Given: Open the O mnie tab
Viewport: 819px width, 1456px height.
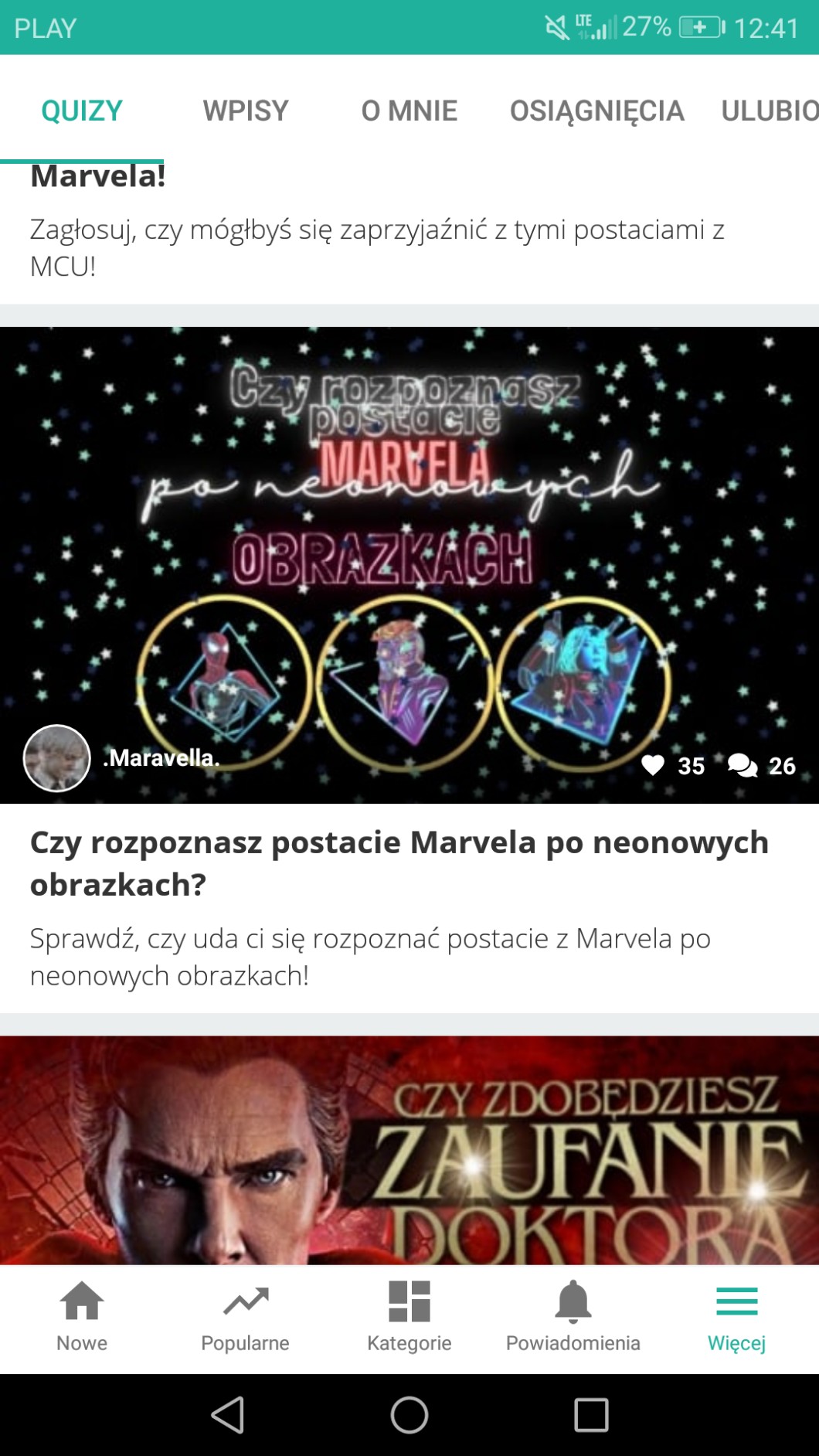Looking at the screenshot, I should click(409, 111).
